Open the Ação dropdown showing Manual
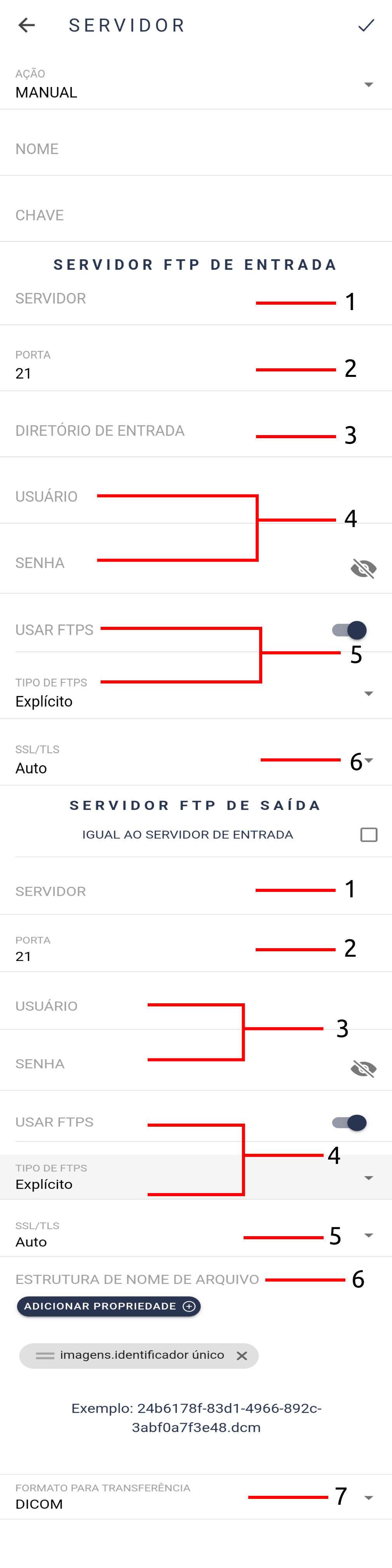 click(196, 85)
